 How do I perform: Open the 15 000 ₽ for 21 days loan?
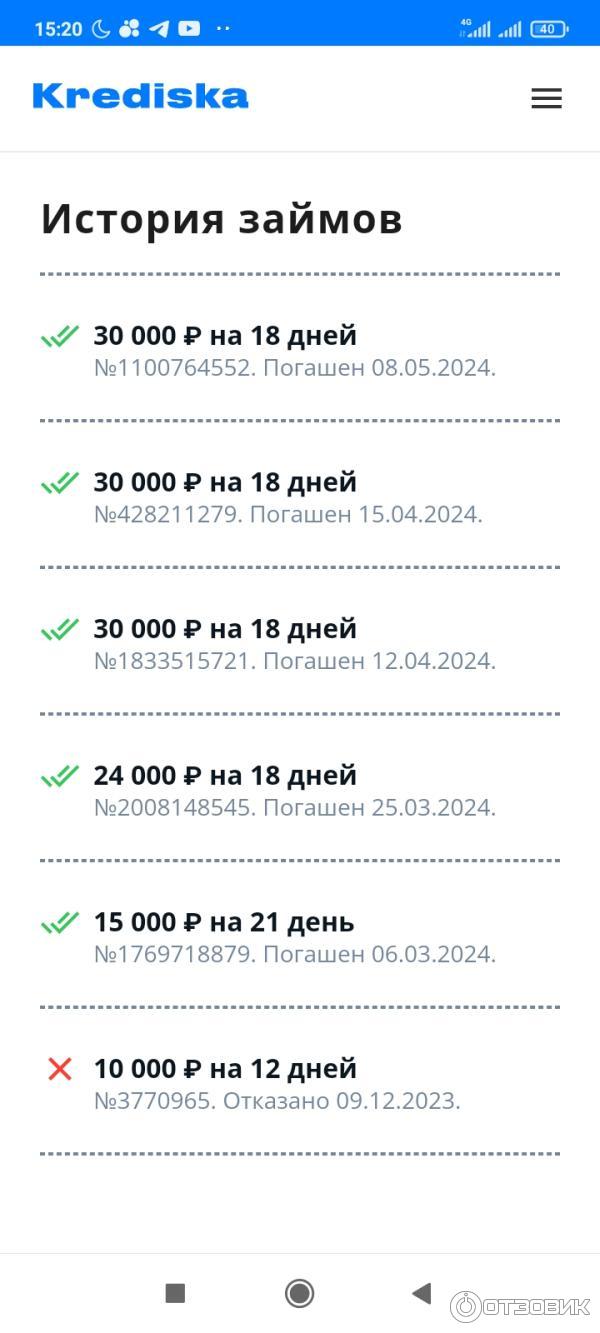pyautogui.click(x=294, y=937)
